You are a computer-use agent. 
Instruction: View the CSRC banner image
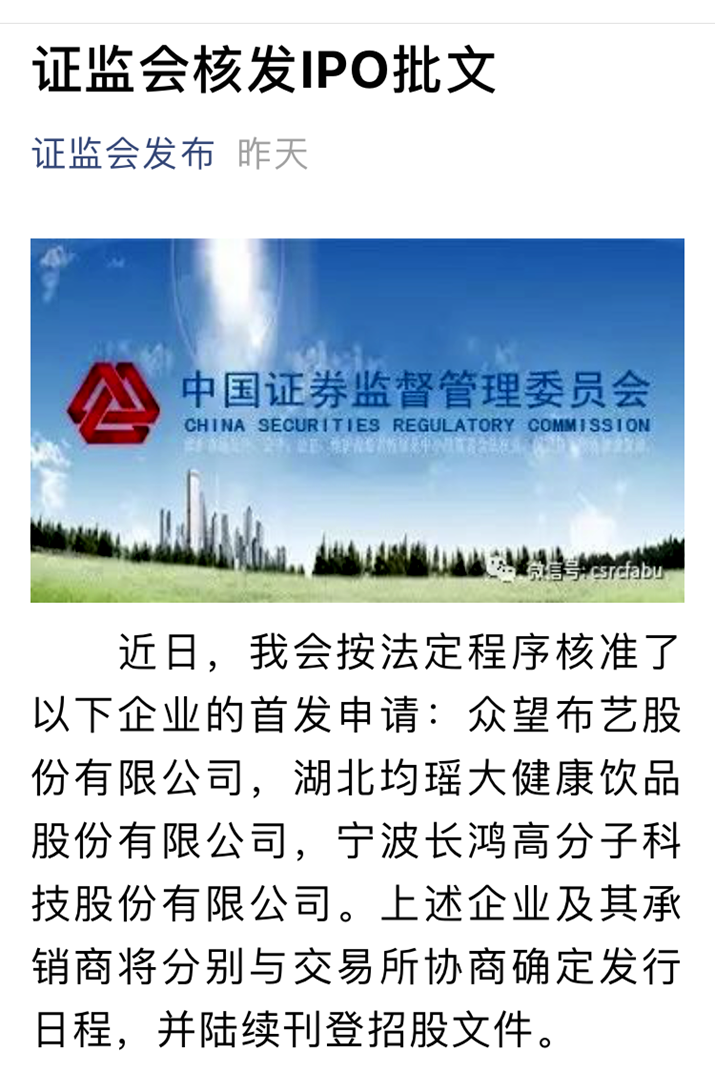[x=357, y=420]
